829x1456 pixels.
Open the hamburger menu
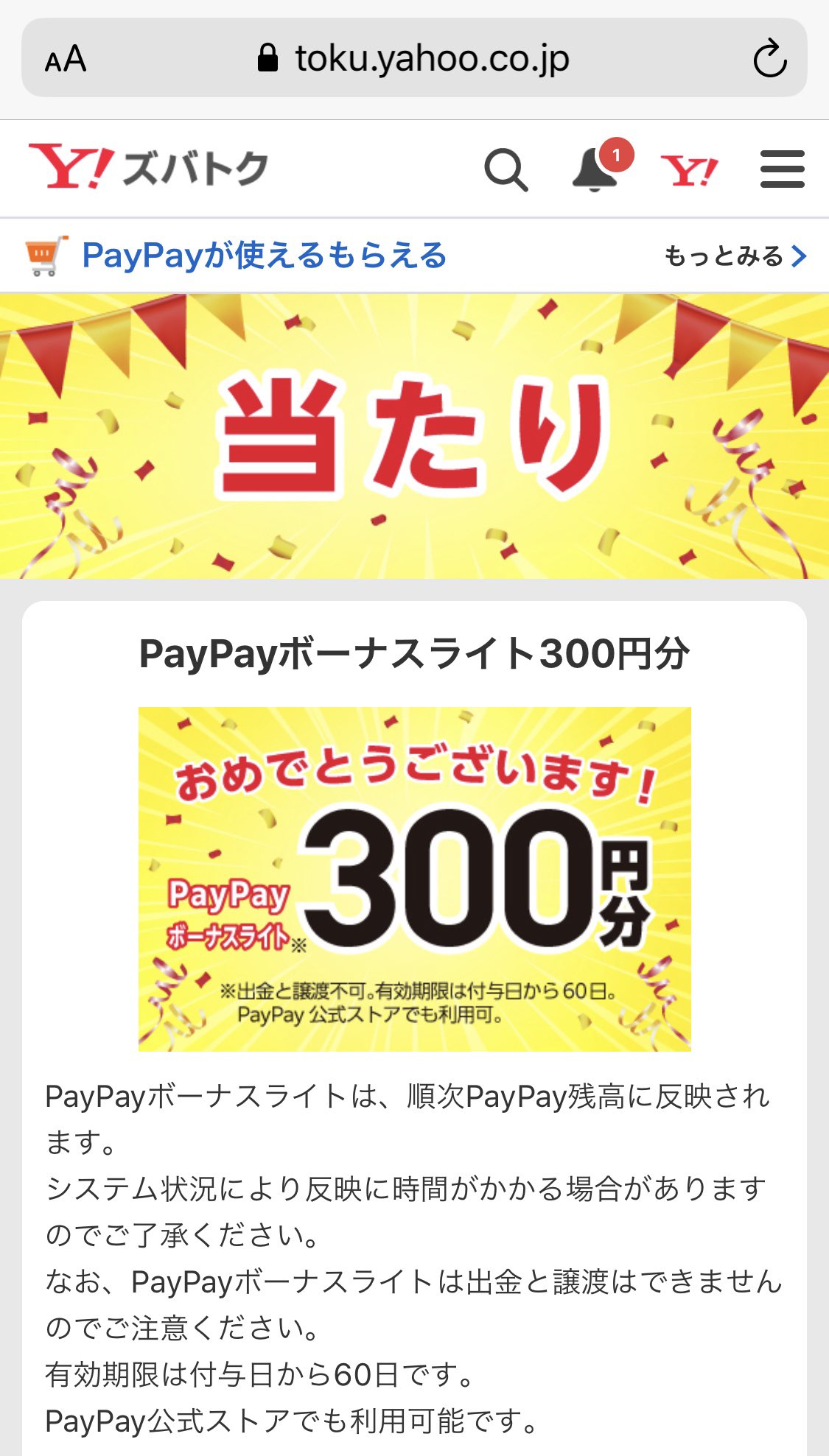point(783,169)
